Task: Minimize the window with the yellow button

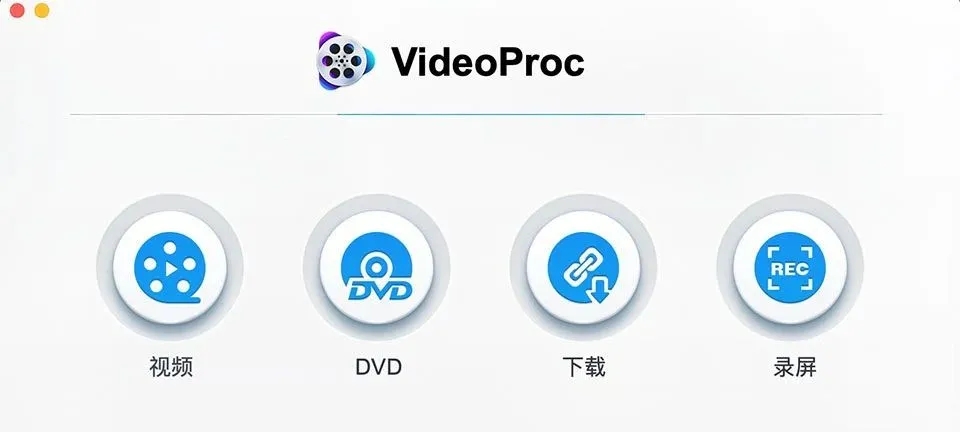Action: (x=42, y=11)
